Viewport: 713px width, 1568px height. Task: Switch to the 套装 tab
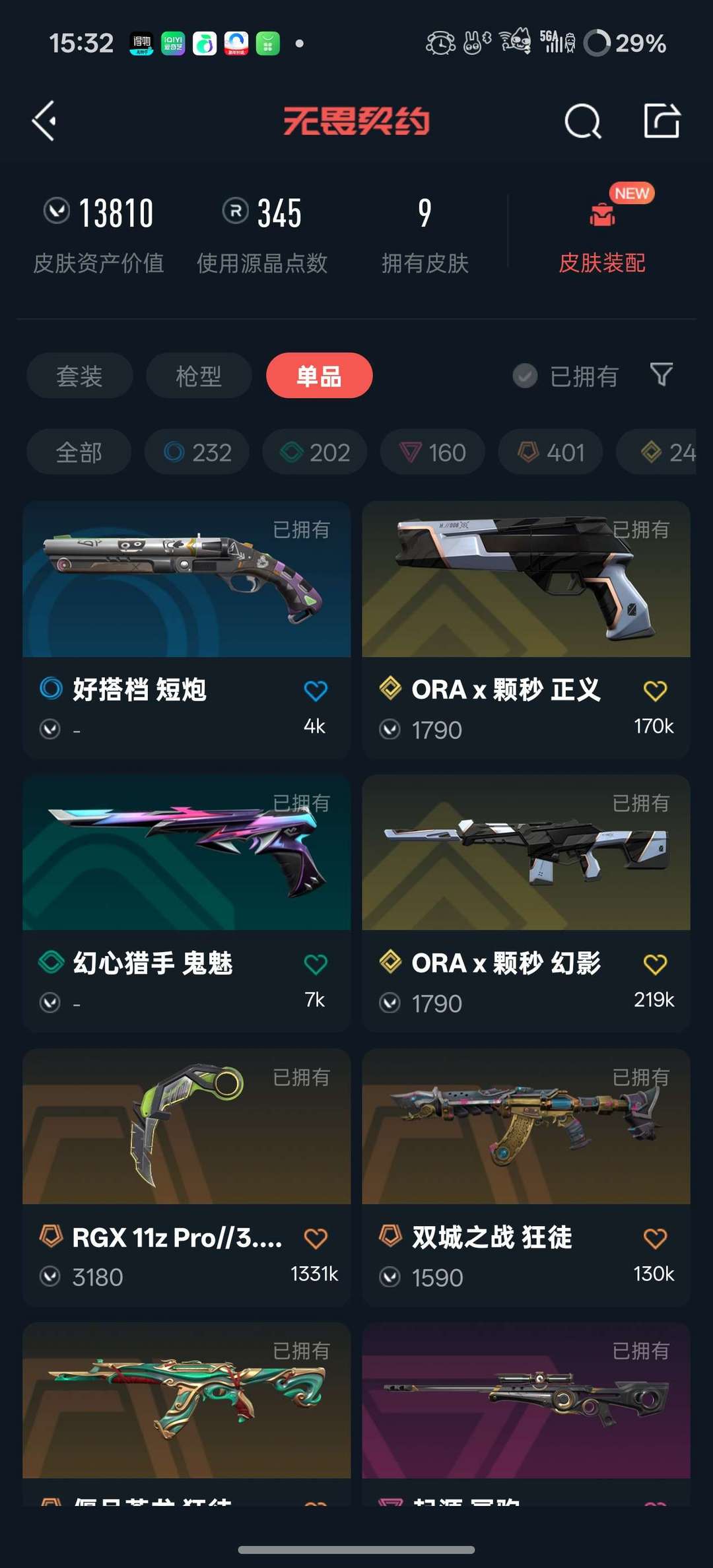pyautogui.click(x=79, y=376)
